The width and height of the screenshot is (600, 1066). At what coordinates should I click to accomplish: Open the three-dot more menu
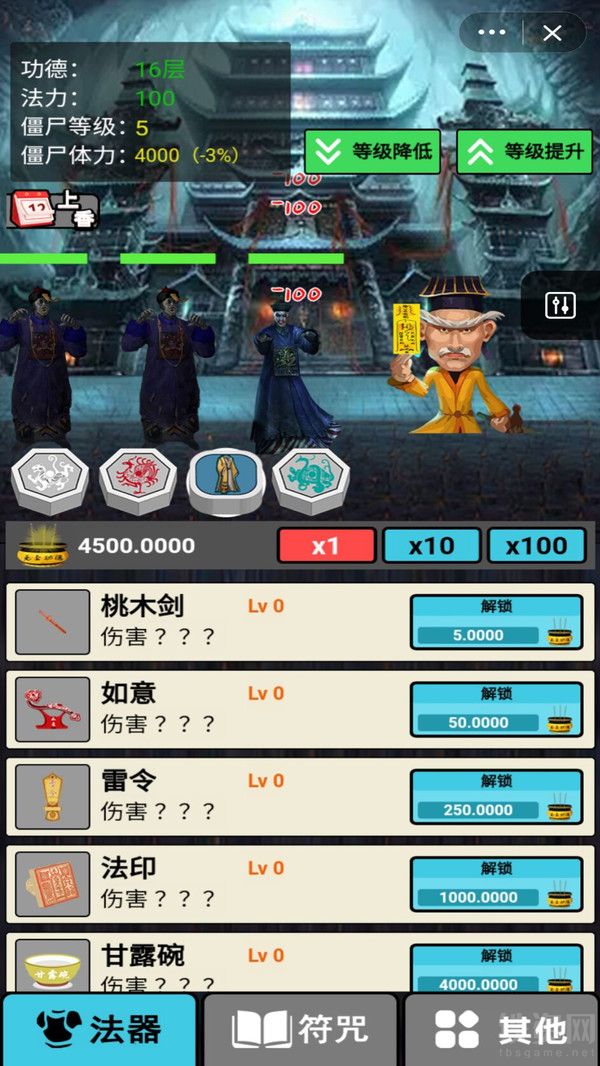tap(492, 33)
